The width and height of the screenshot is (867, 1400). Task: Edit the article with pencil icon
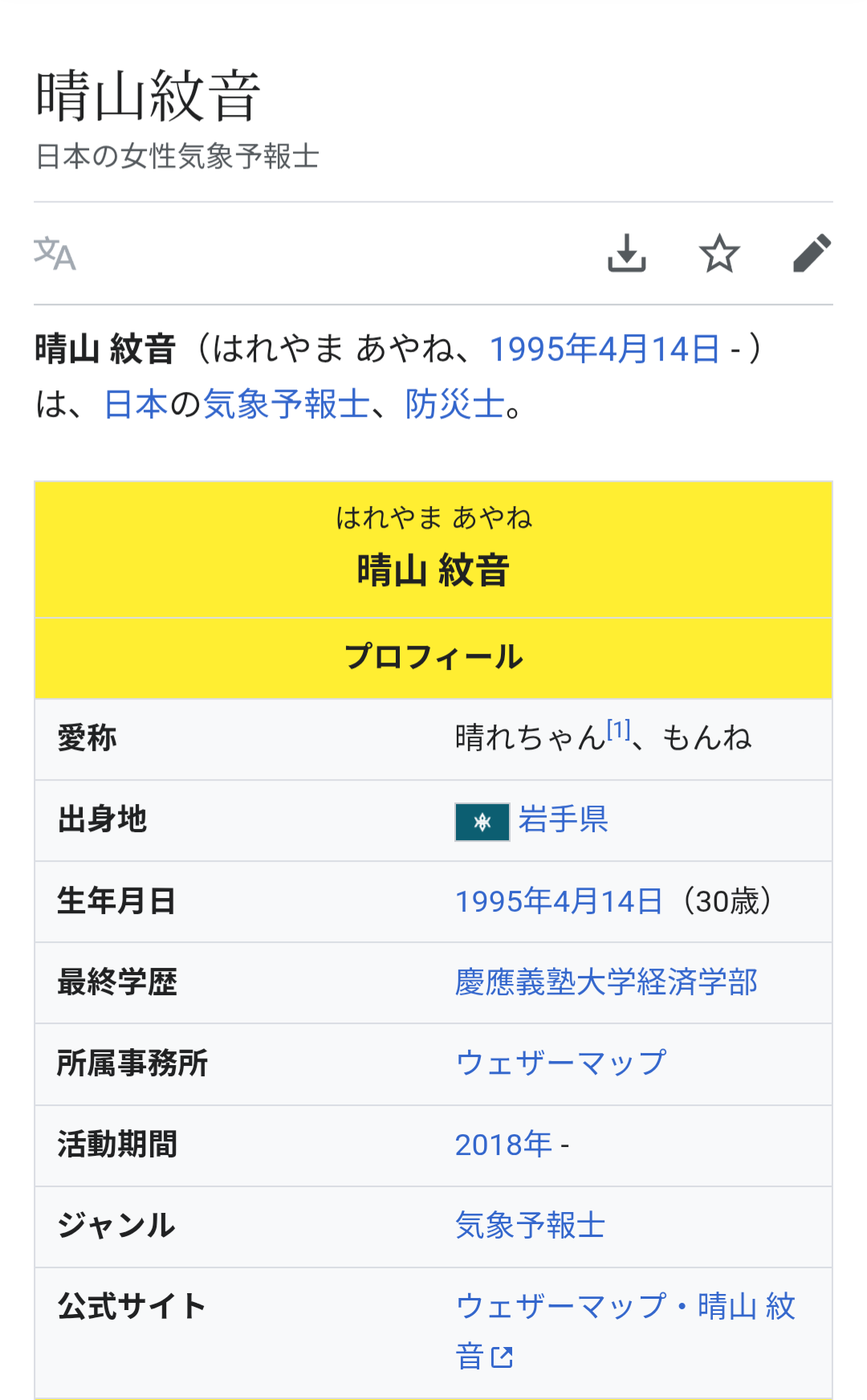812,254
